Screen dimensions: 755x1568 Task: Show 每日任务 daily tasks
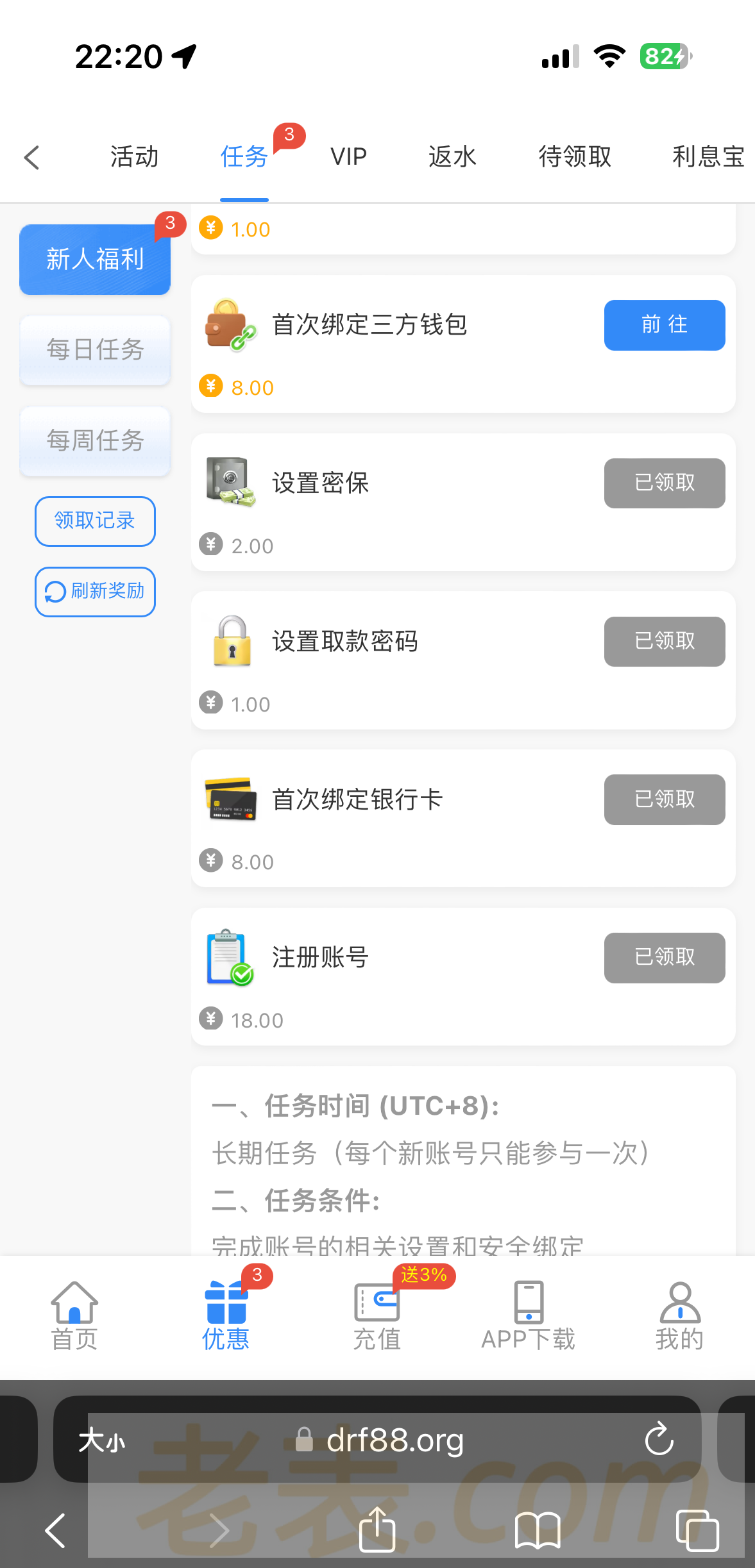tap(95, 350)
